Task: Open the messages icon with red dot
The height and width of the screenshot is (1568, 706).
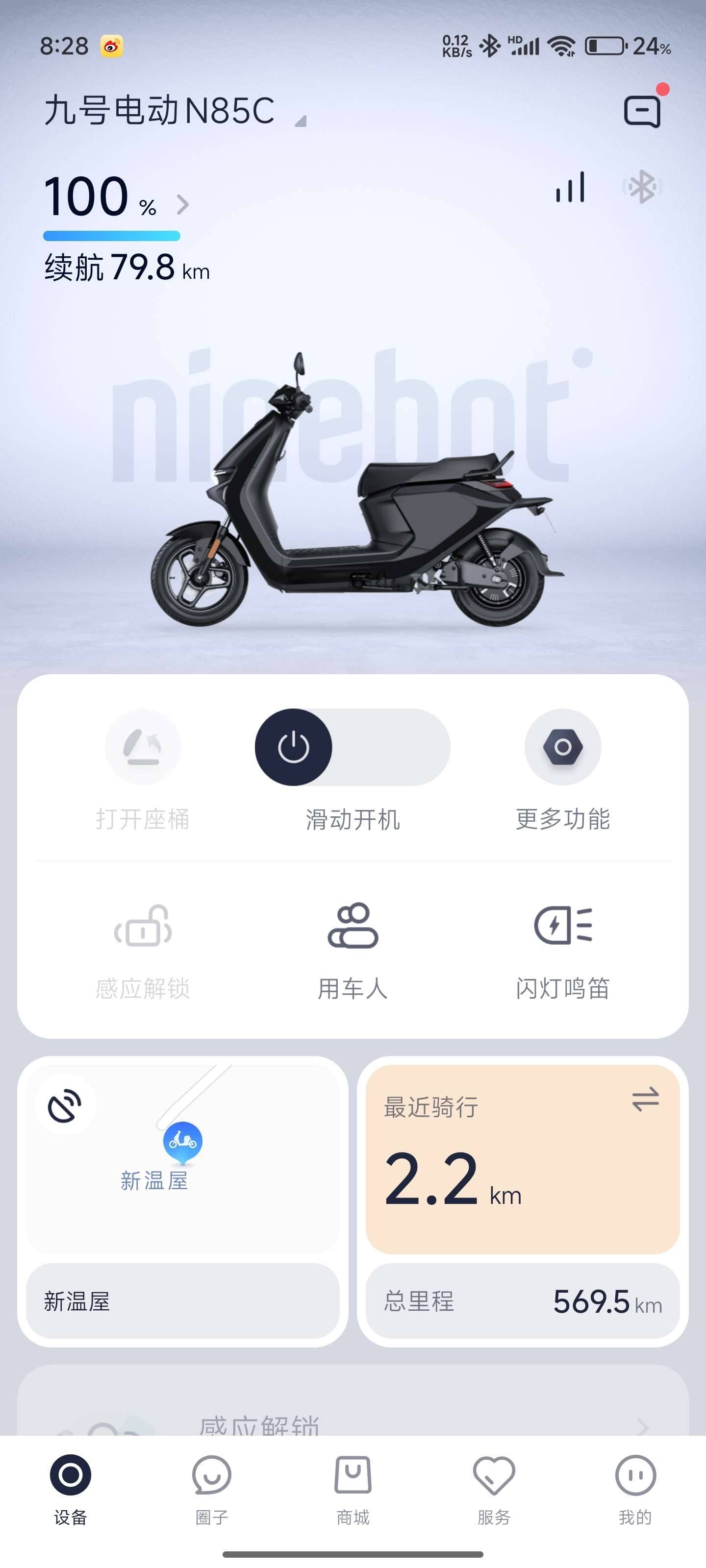Action: pyautogui.click(x=642, y=111)
